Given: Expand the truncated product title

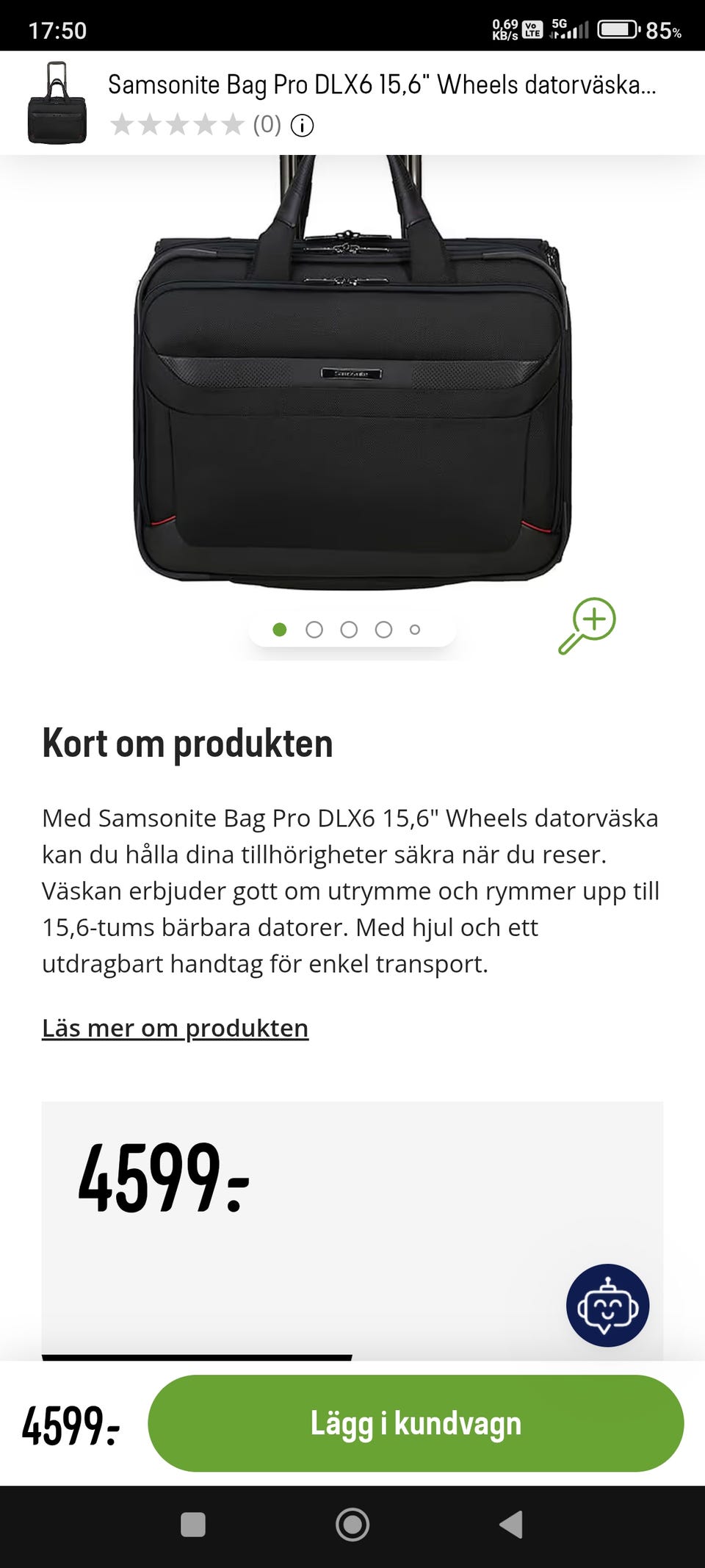Looking at the screenshot, I should click(x=382, y=87).
